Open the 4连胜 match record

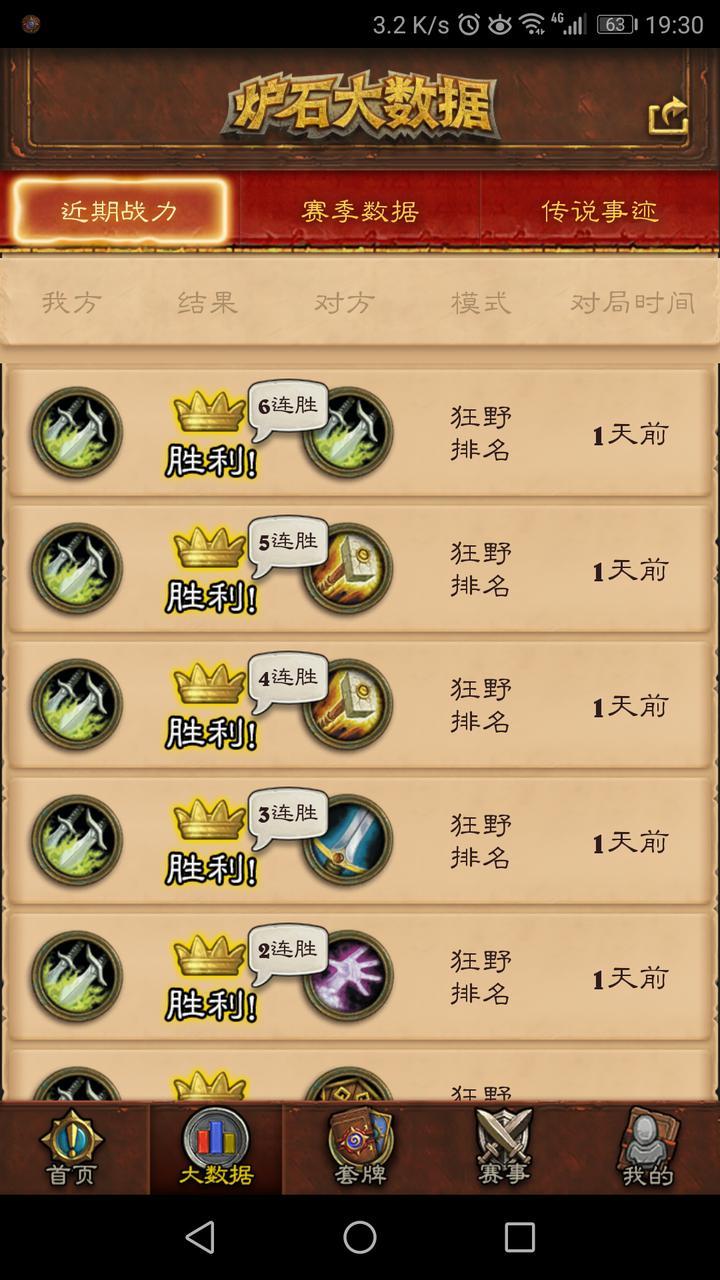click(x=360, y=705)
